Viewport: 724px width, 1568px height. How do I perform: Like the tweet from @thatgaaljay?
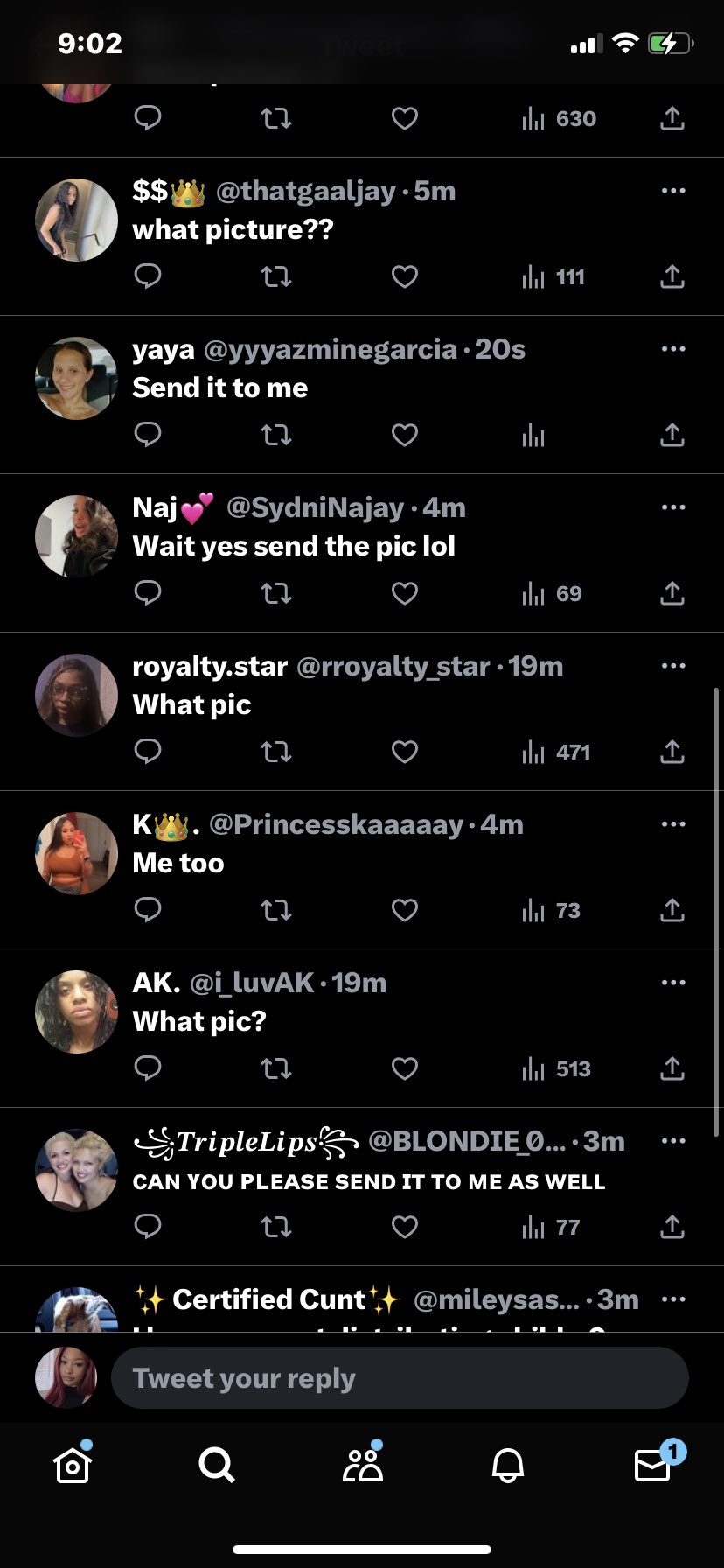click(x=404, y=277)
